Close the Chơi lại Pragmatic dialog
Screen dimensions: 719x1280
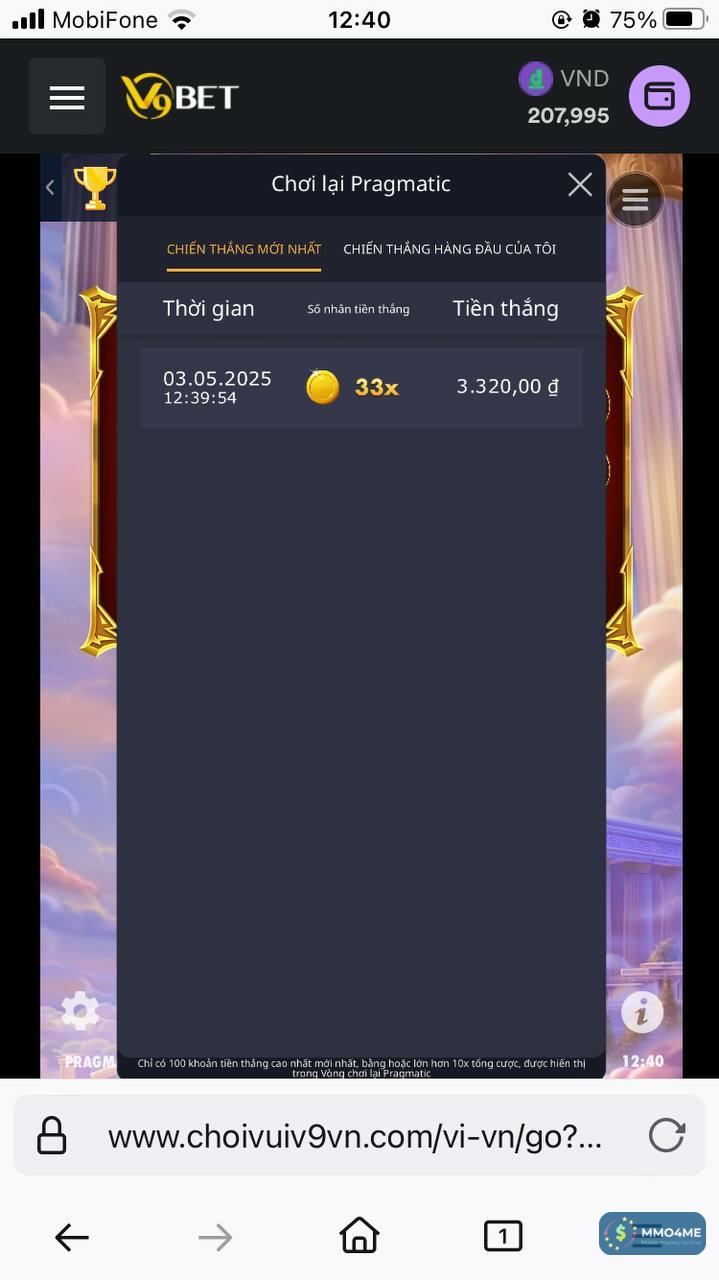[580, 184]
